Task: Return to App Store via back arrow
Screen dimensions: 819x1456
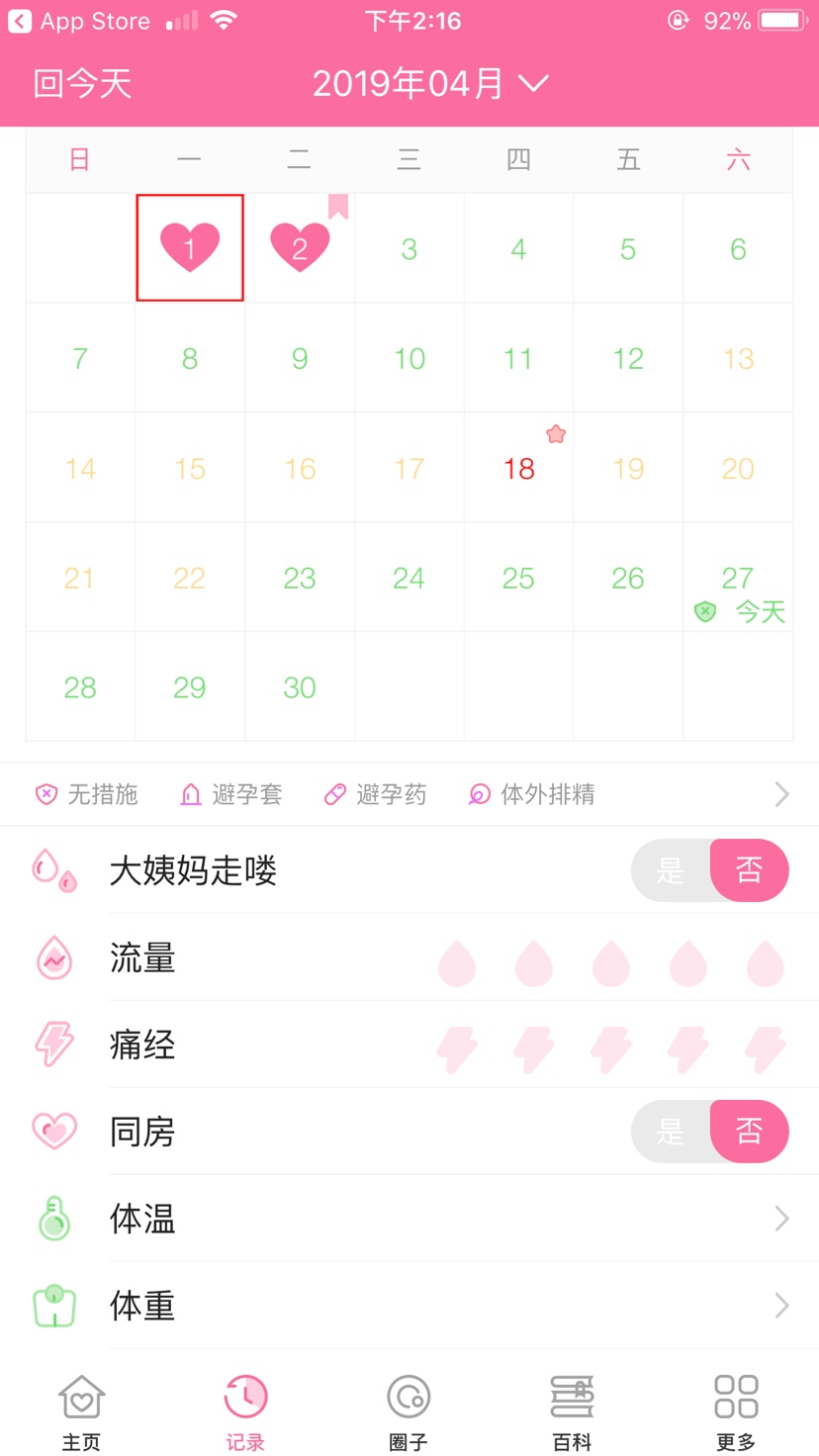Action: 20,21
